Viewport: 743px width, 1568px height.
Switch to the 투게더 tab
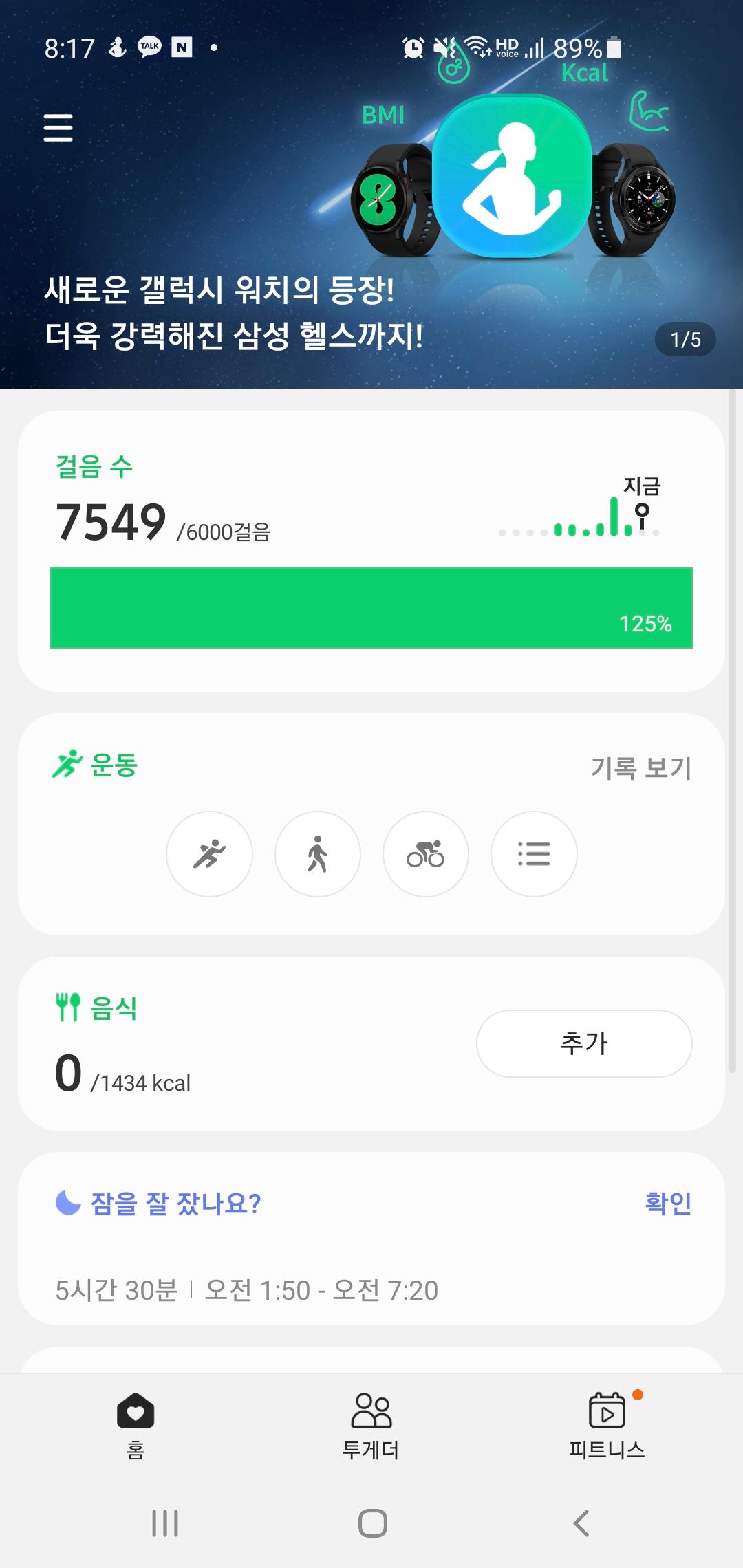[x=371, y=1425]
